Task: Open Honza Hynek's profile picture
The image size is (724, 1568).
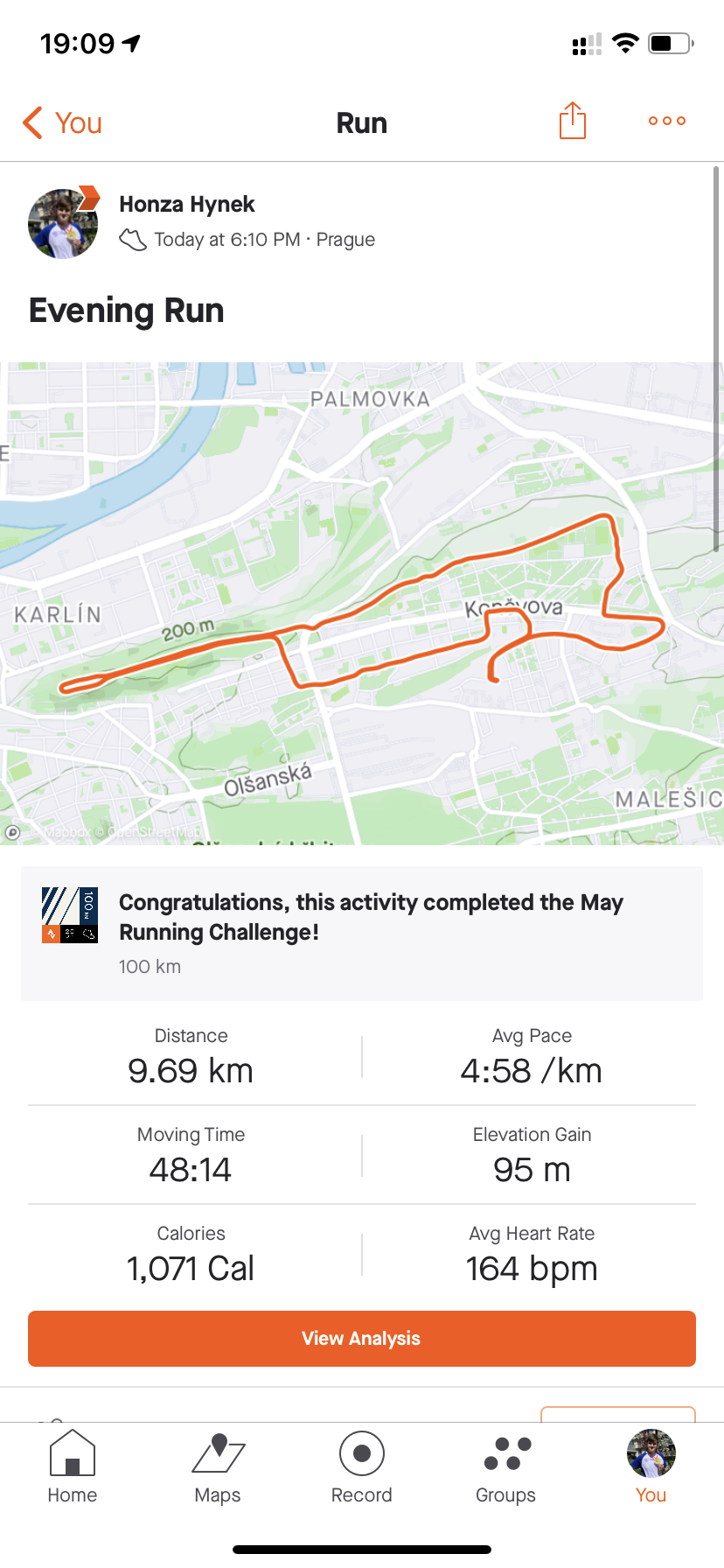Action: [x=63, y=223]
